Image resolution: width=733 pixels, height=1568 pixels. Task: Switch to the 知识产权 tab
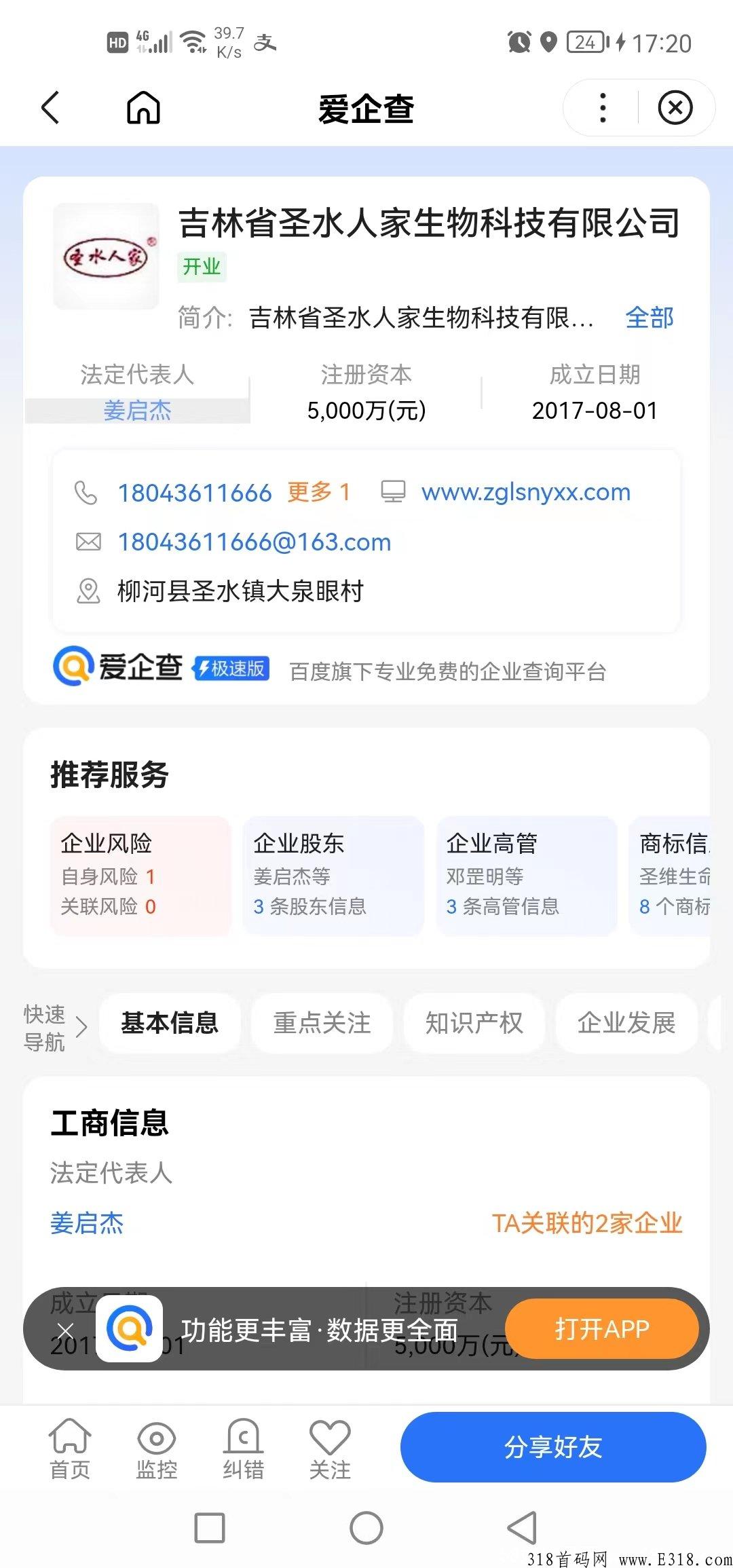click(474, 1024)
